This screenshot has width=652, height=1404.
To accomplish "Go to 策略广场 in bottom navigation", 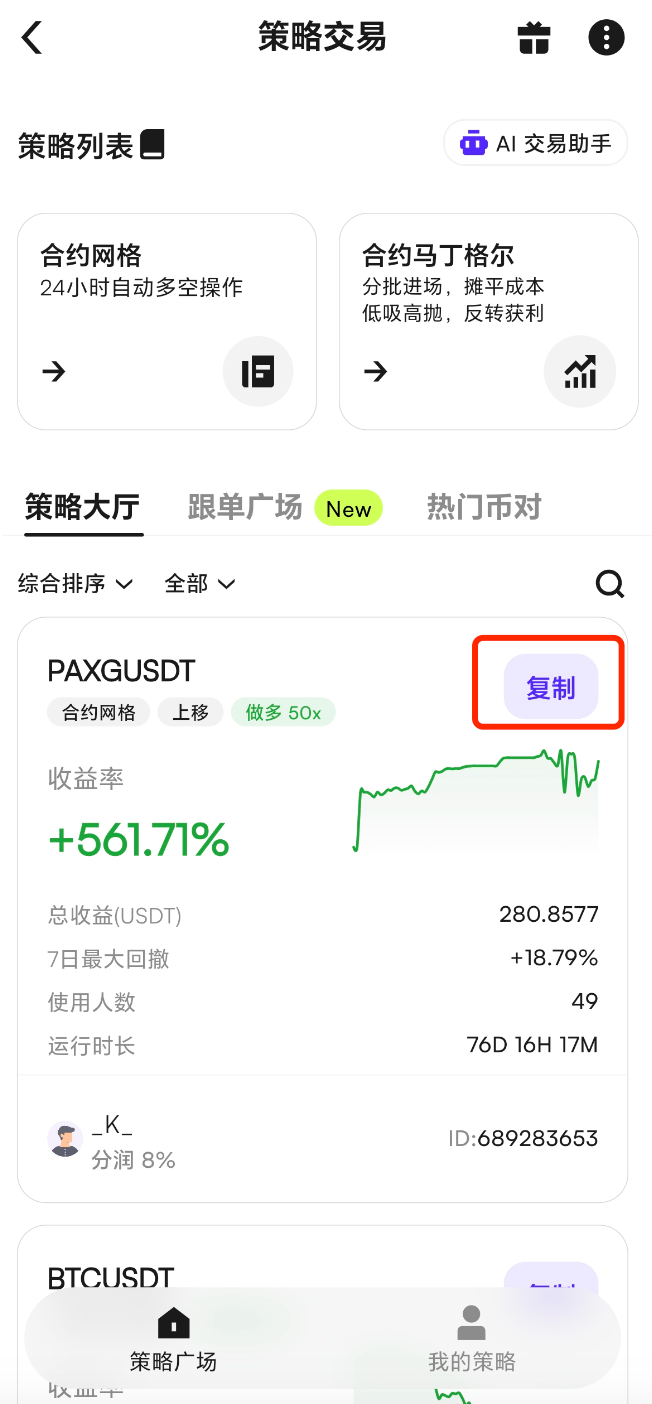I will pyautogui.click(x=173, y=1338).
